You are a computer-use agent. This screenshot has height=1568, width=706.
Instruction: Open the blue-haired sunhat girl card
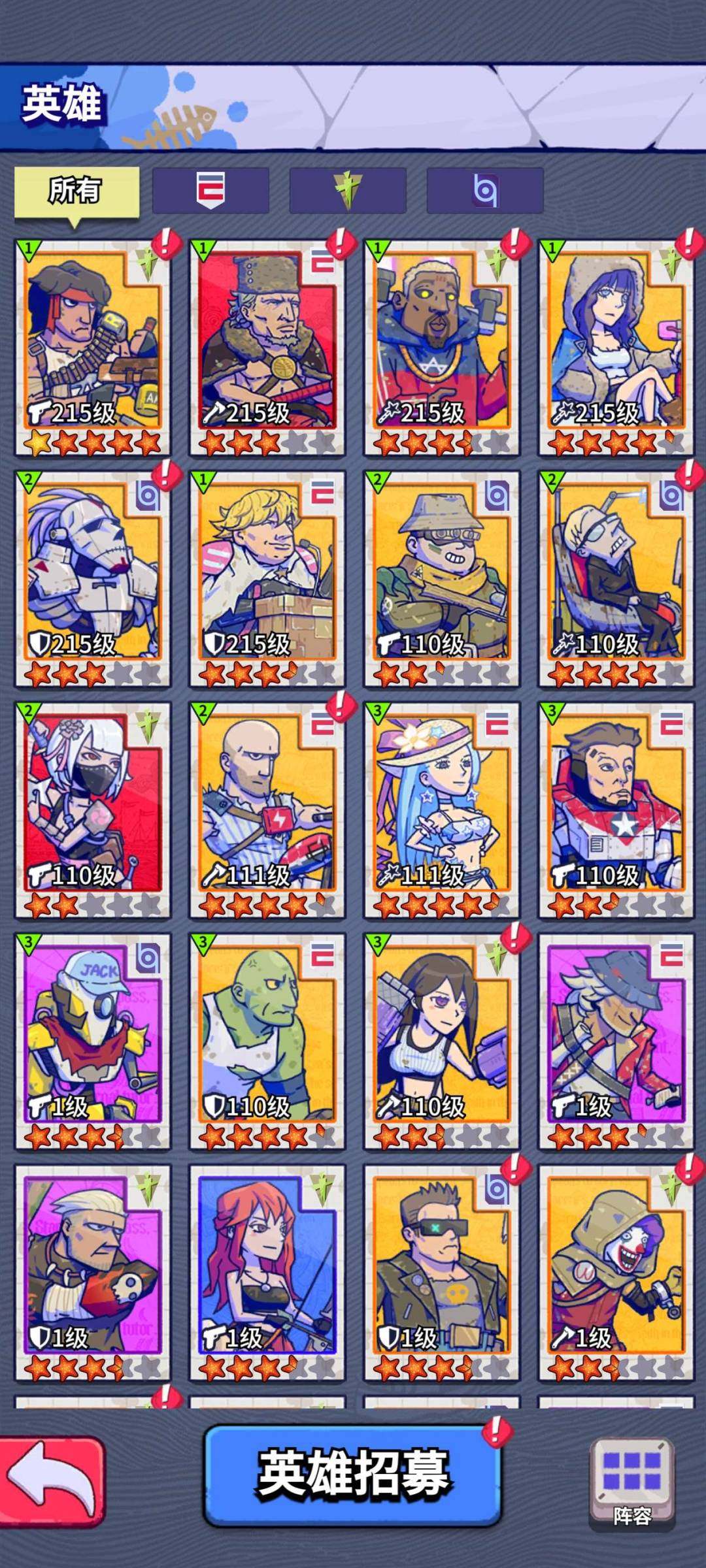click(441, 810)
